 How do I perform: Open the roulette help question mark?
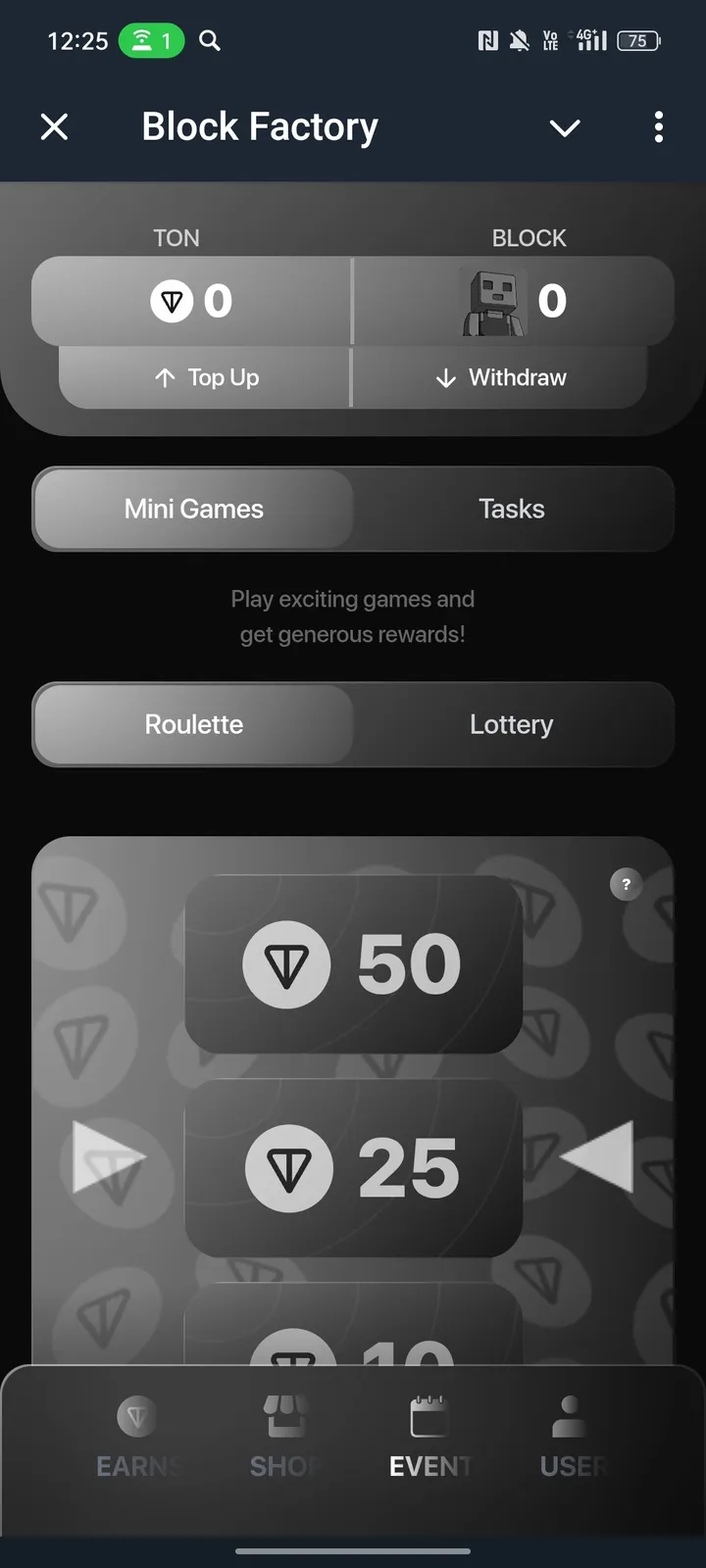[x=626, y=884]
